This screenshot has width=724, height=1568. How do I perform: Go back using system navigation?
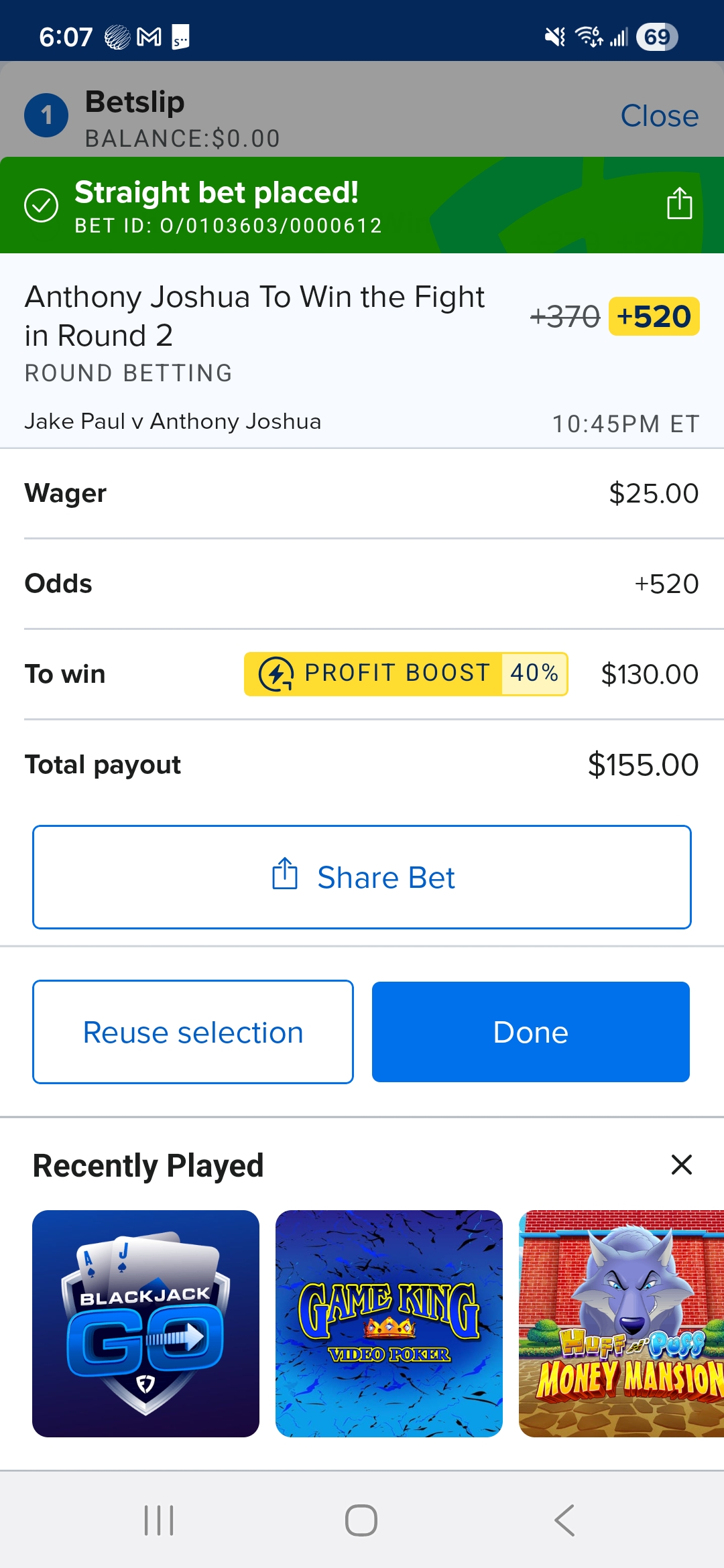point(564,1520)
